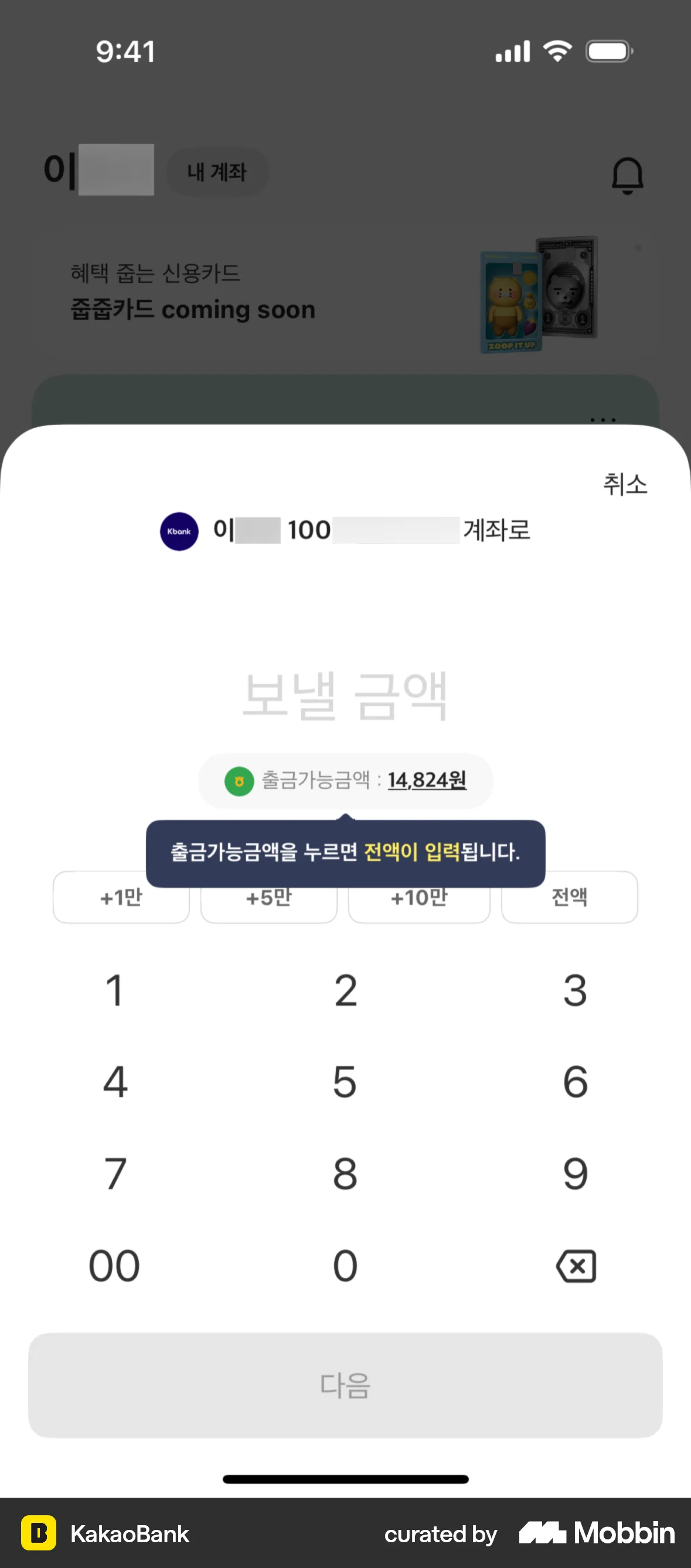Viewport: 691px width, 1568px height.
Task: Tap the underlined 14,824원 withdrawable amount
Action: (x=427, y=781)
